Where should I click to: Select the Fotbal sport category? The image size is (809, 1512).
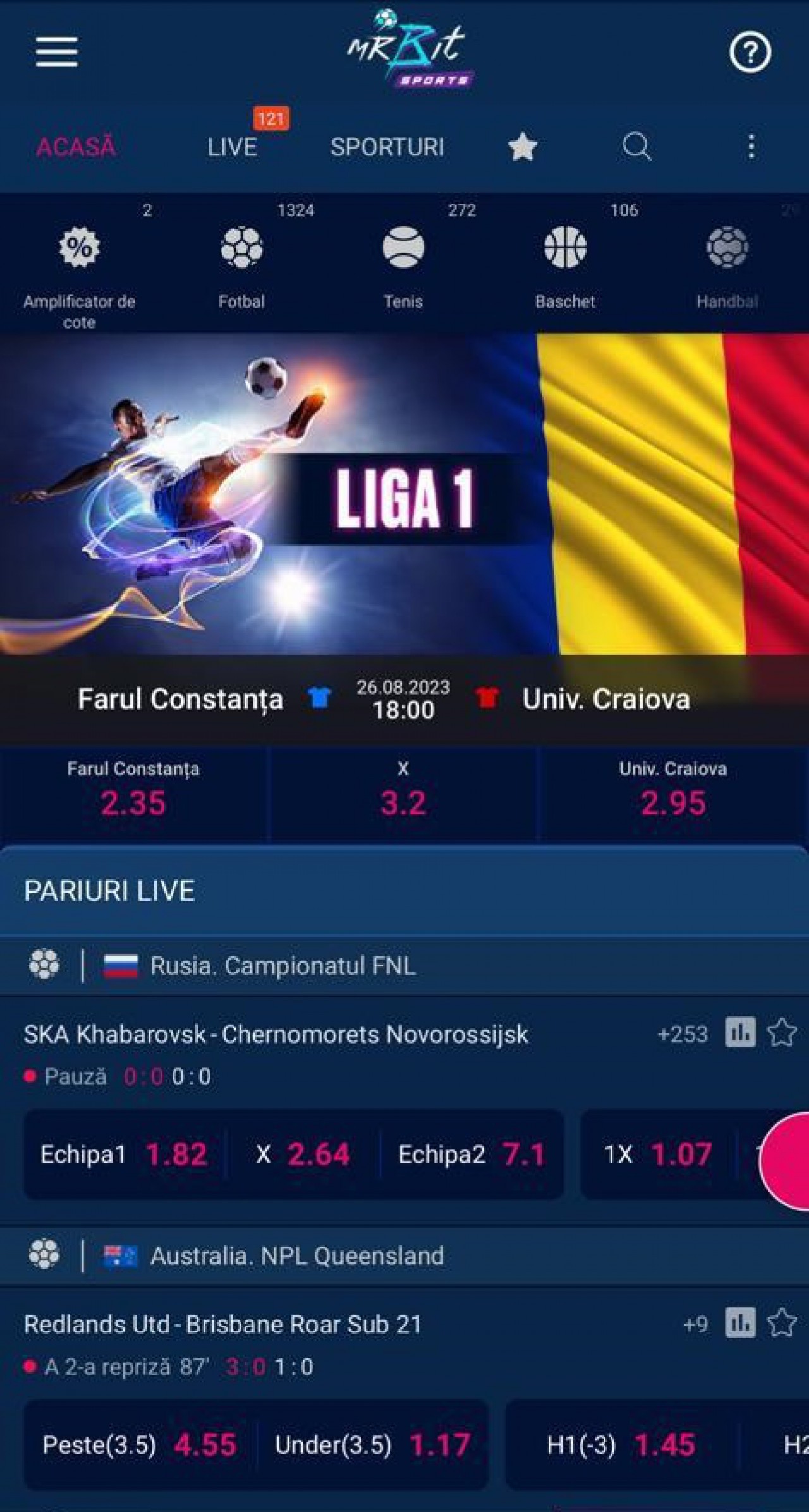[x=241, y=267]
